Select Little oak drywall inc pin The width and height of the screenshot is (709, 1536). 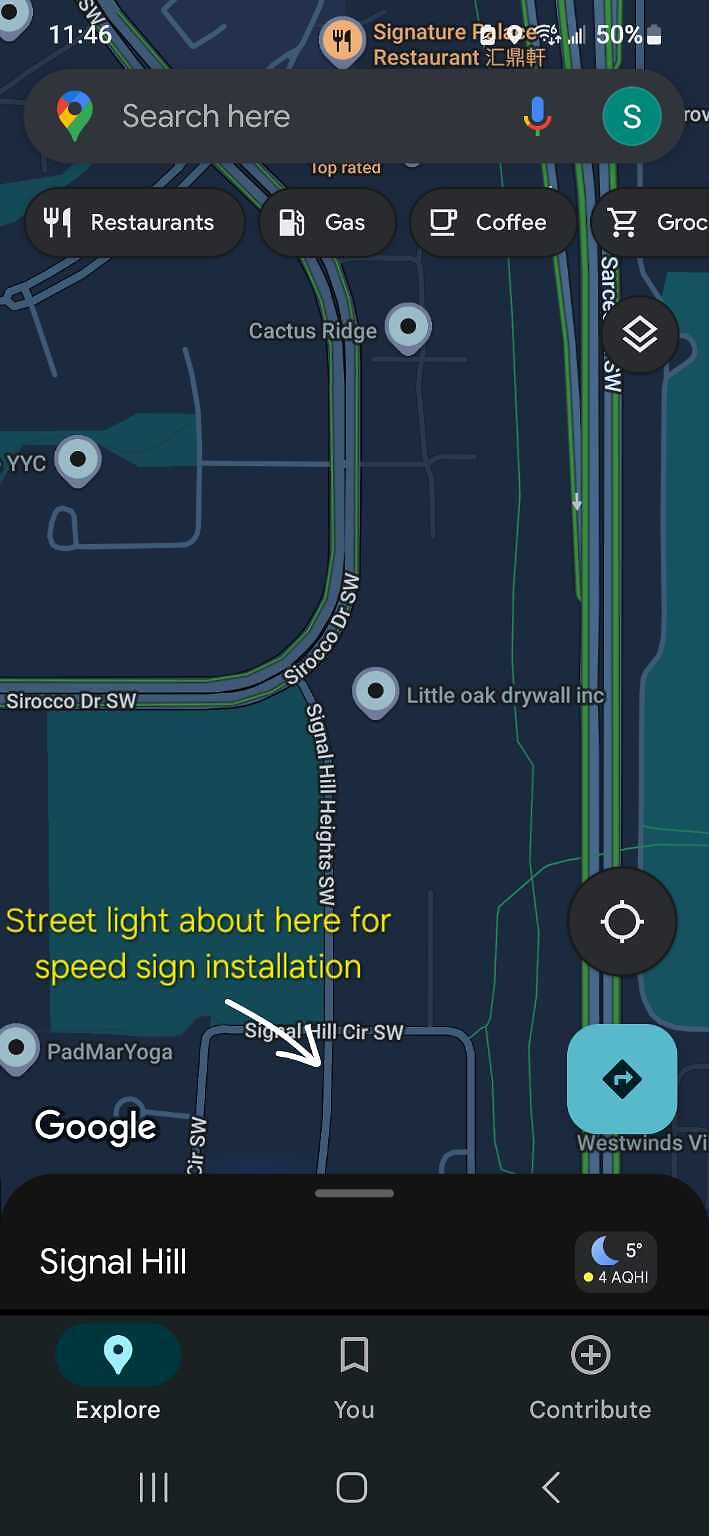coord(376,692)
